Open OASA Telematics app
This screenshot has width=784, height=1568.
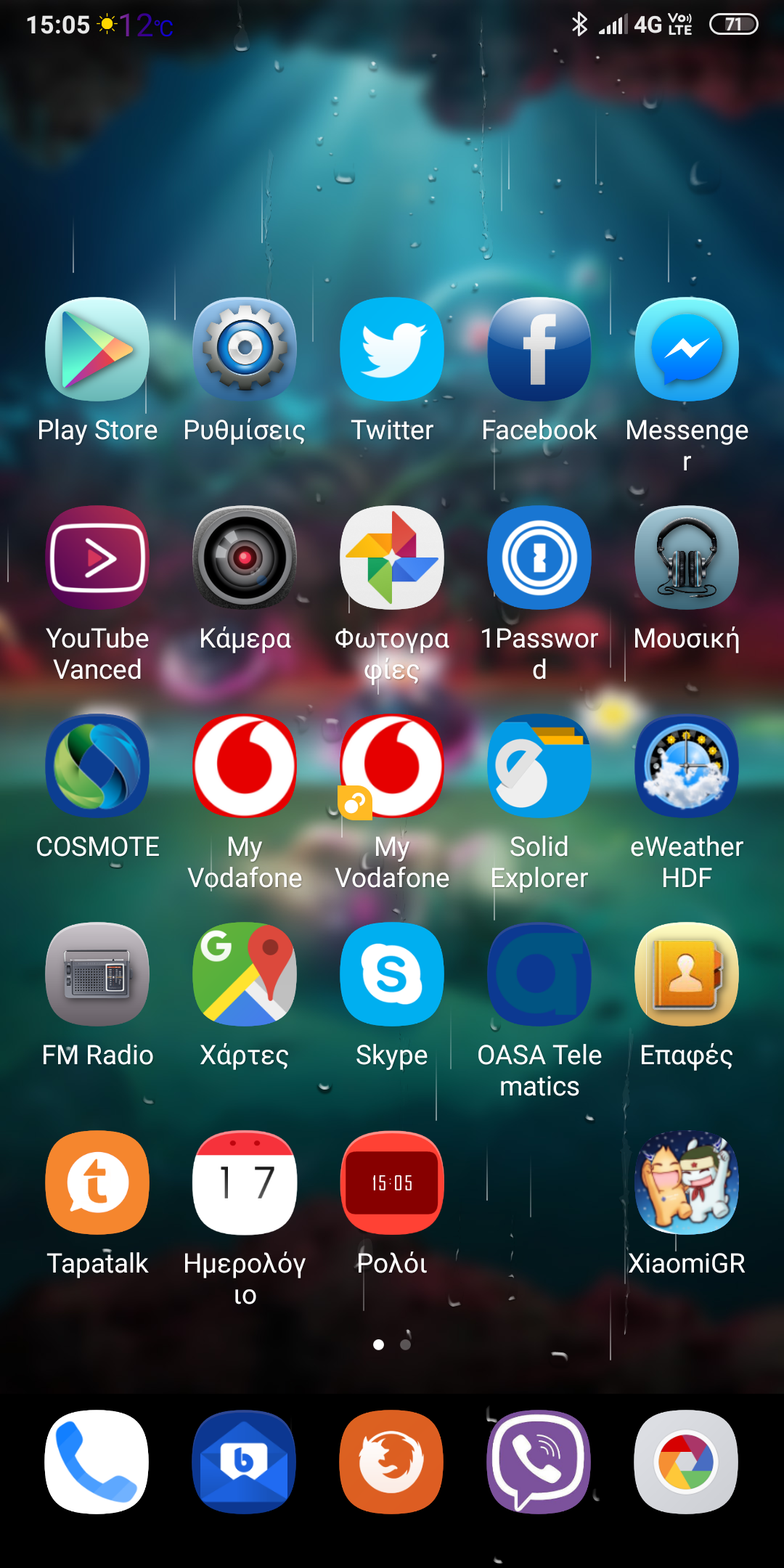tap(539, 974)
